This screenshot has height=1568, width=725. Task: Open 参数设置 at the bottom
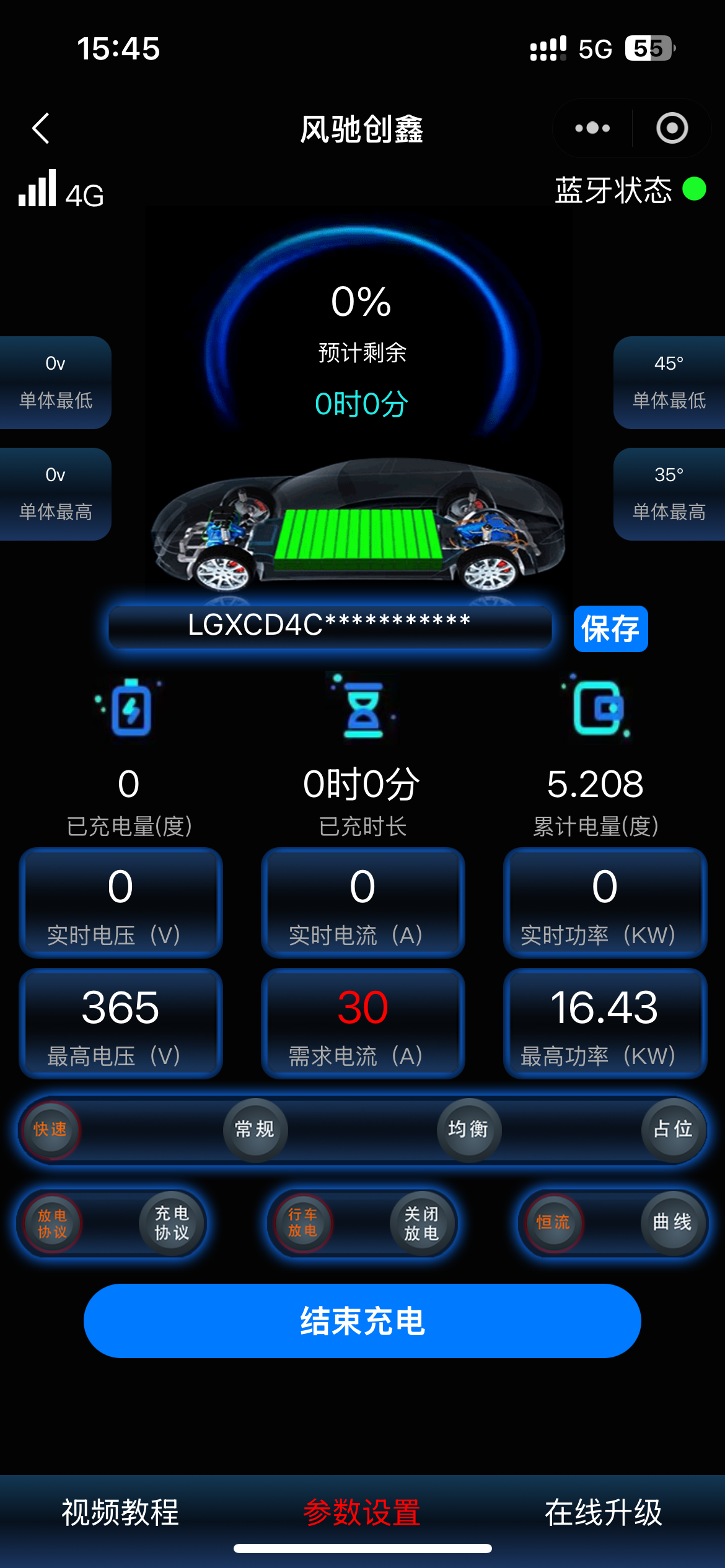pos(362,1513)
